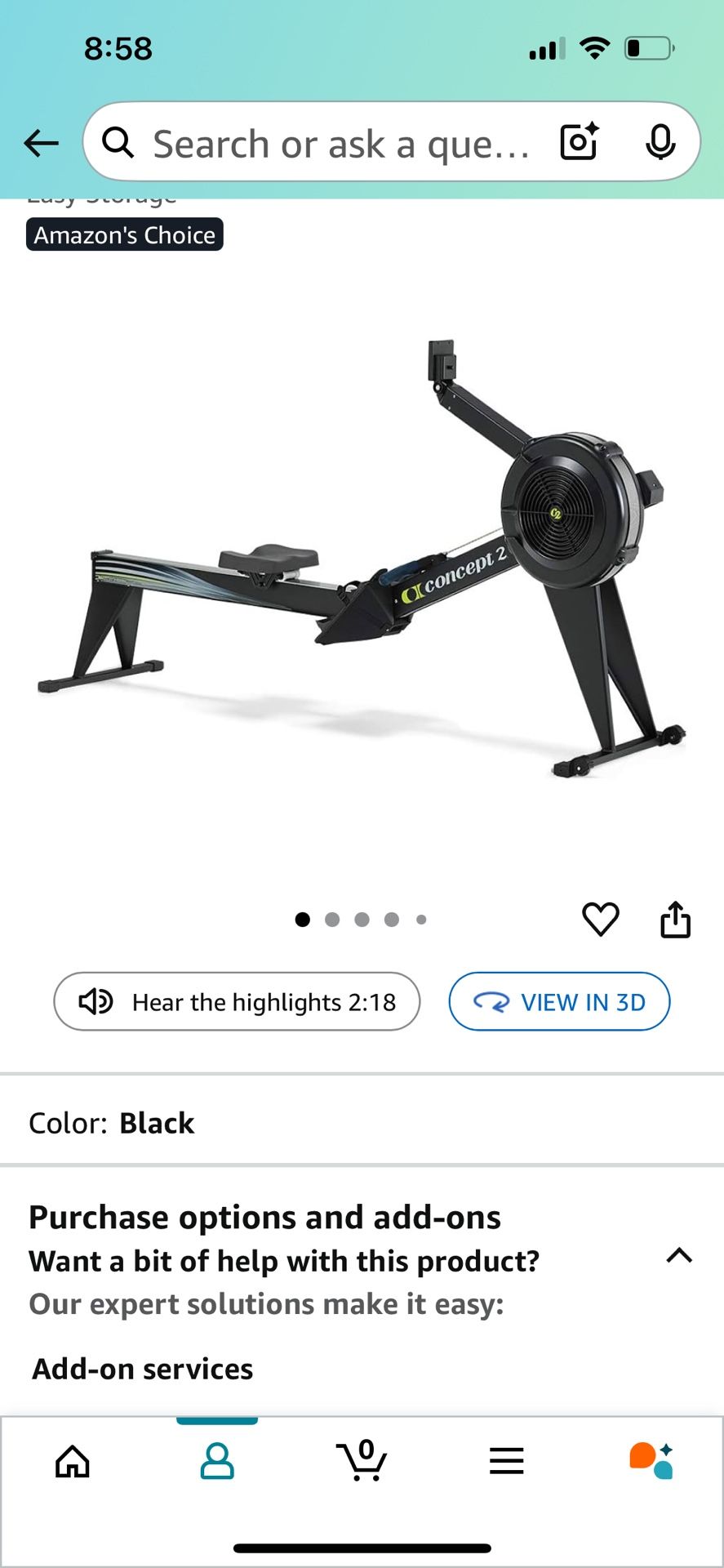Play Hear the highlights audio
This screenshot has height=1568, width=724.
tap(237, 1001)
